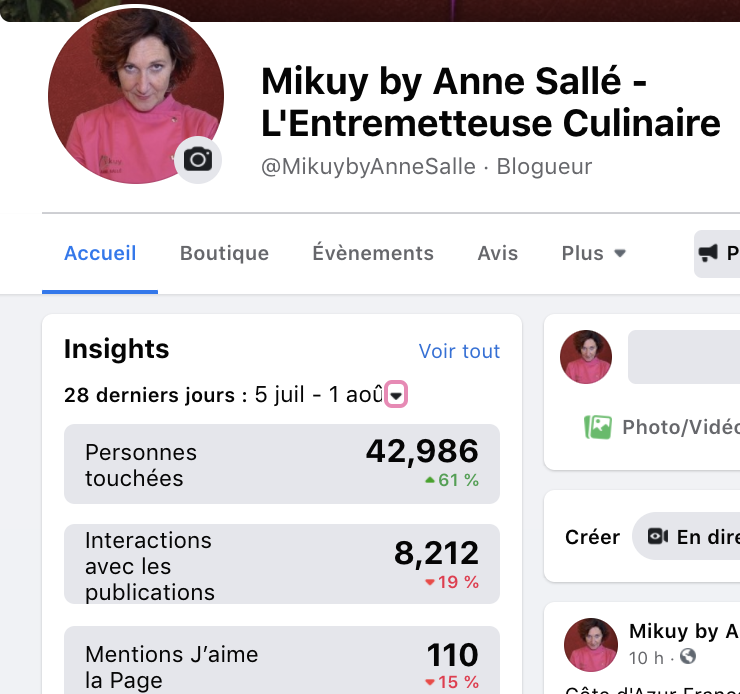Expand the Plus dropdown menu
The width and height of the screenshot is (740, 694).
pyautogui.click(x=593, y=253)
